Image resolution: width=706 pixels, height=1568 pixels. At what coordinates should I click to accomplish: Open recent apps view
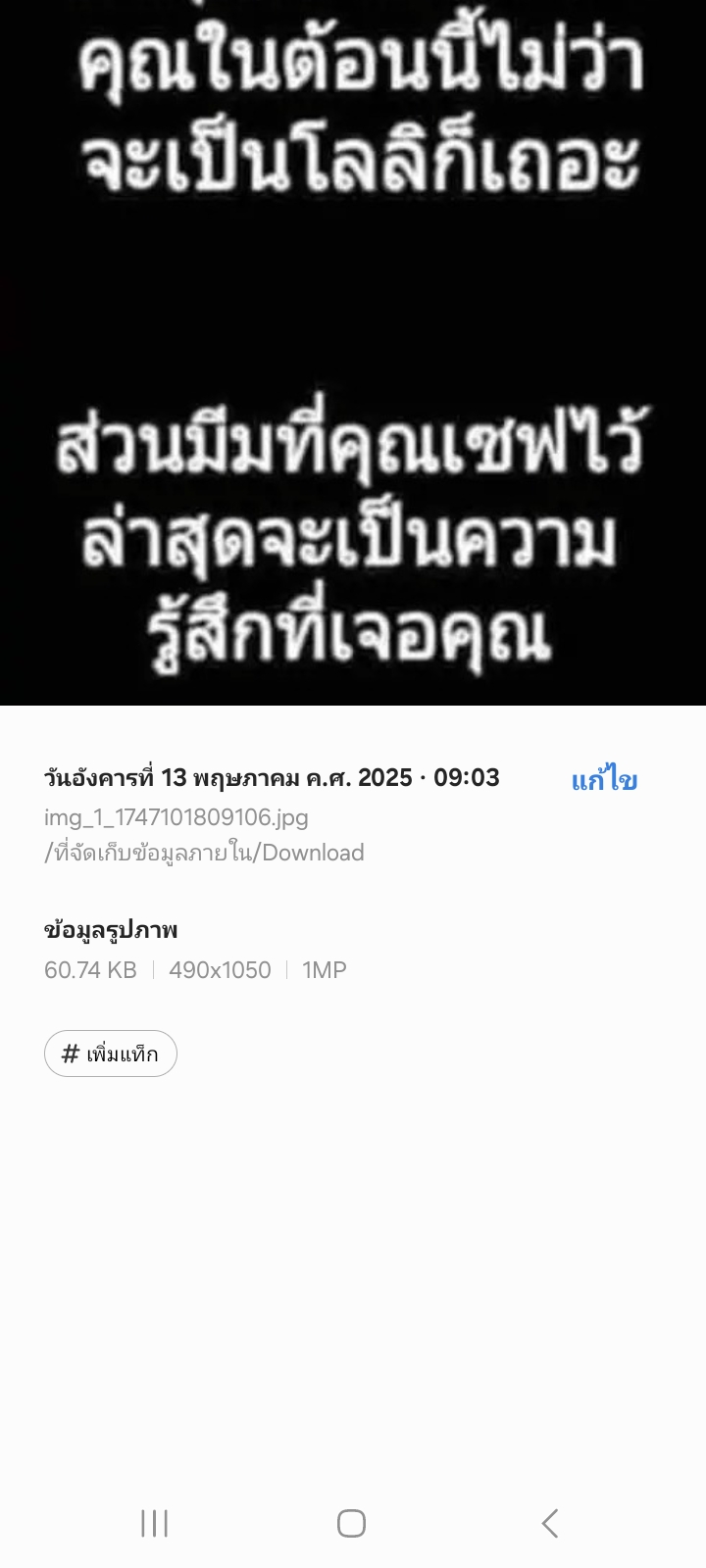155,1523
